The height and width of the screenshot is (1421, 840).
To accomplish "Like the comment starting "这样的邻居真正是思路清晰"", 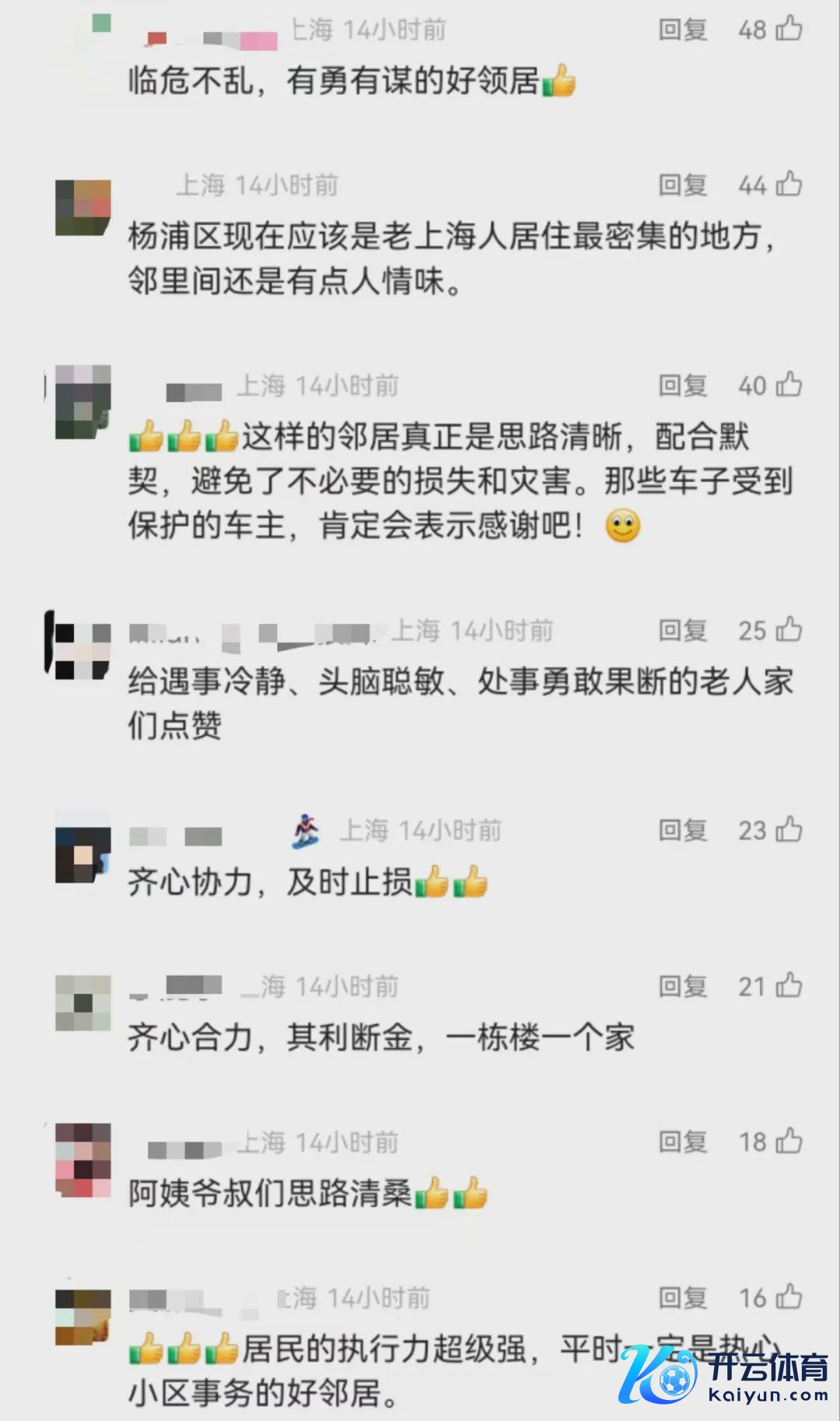I will pos(789,385).
